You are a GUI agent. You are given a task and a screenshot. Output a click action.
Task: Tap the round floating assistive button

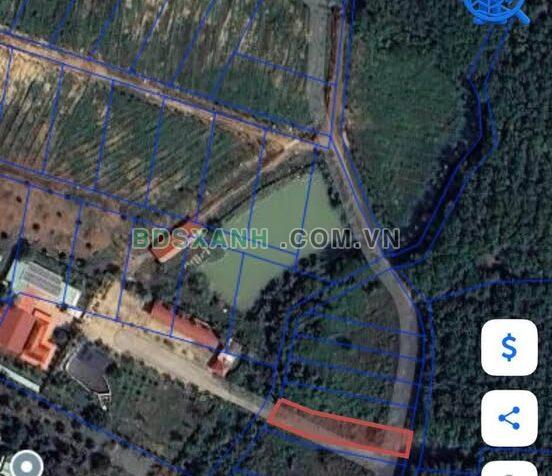[26, 465]
